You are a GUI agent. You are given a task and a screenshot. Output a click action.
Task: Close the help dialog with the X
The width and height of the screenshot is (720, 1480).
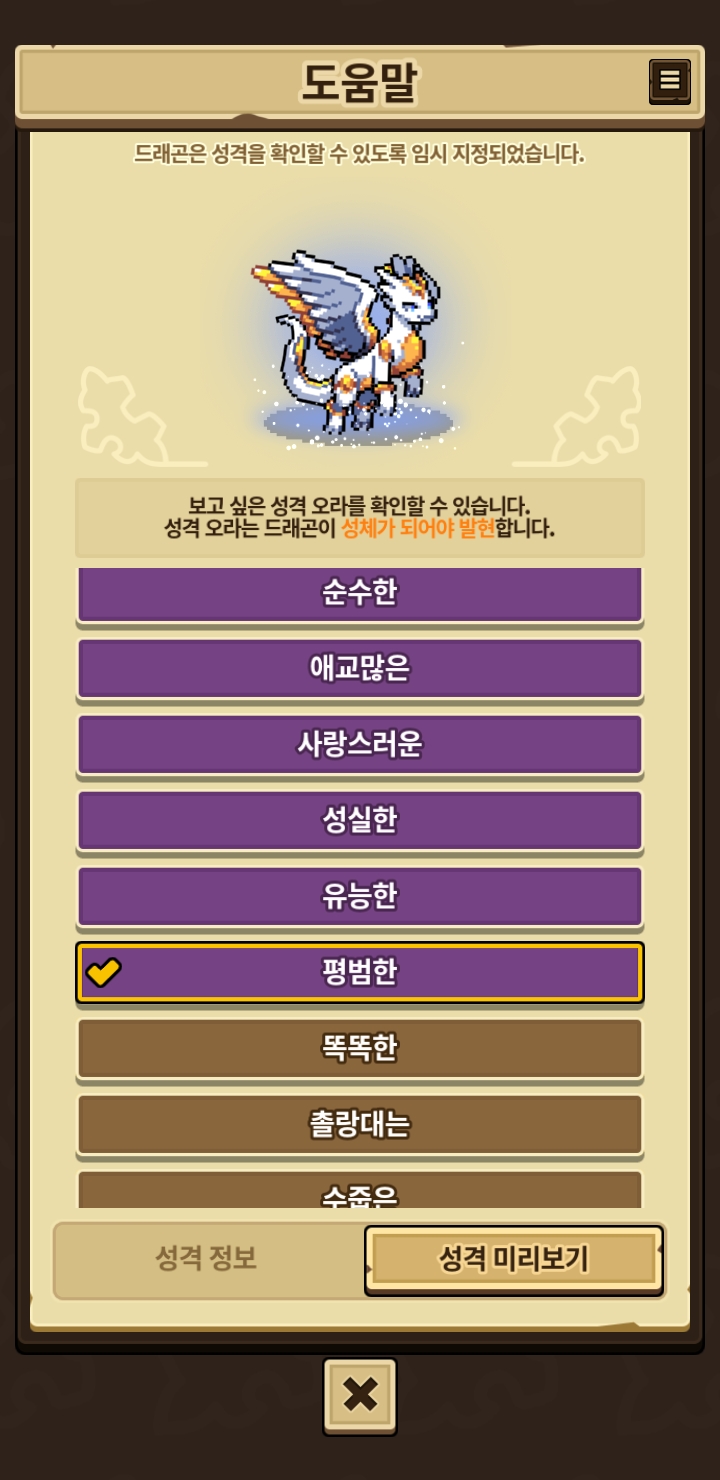coord(360,1395)
